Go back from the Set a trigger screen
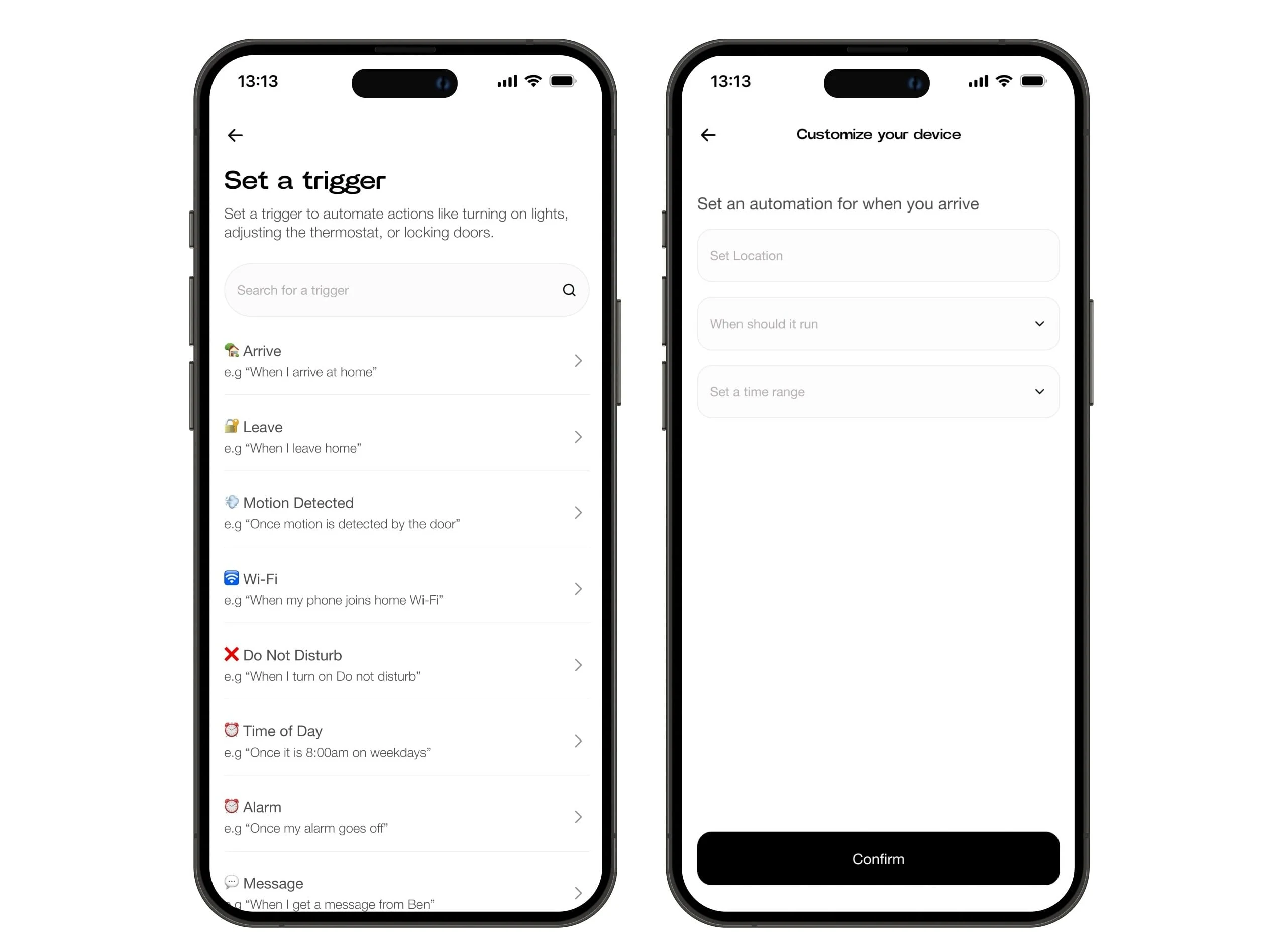This screenshot has height=952, width=1269. 235,136
